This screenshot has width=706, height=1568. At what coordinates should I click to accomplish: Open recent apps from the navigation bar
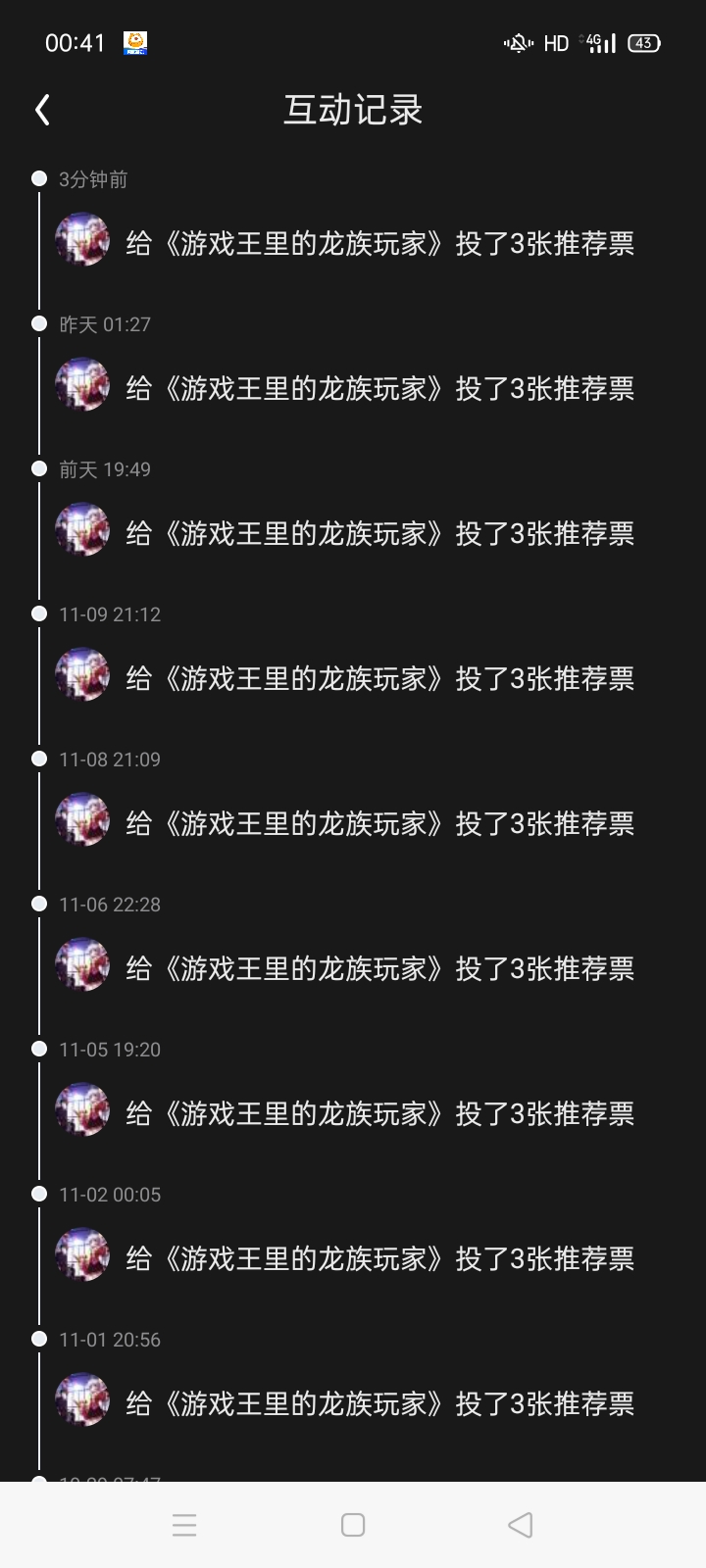[x=184, y=1525]
